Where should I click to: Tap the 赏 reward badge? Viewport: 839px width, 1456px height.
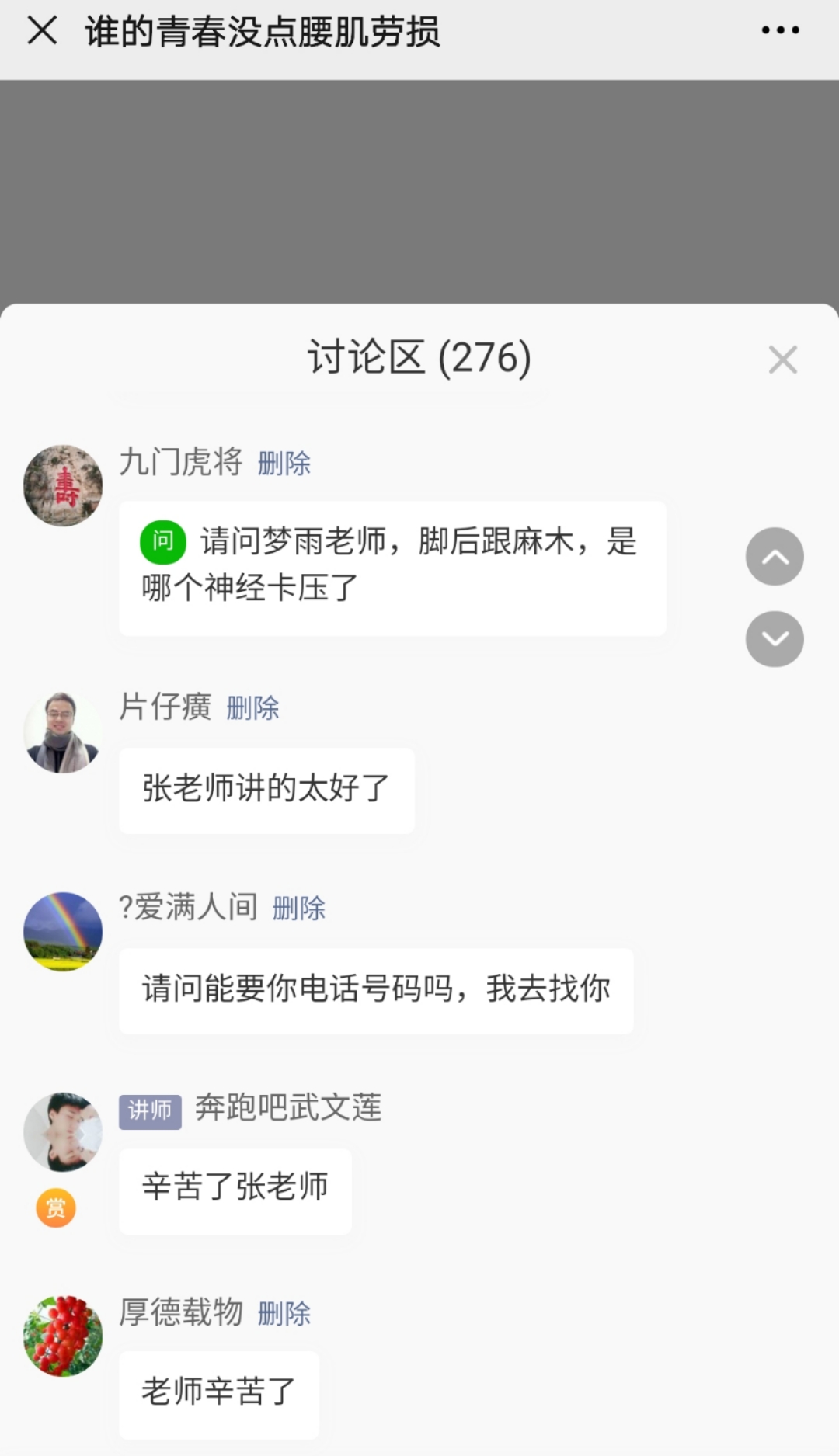pyautogui.click(x=56, y=1208)
